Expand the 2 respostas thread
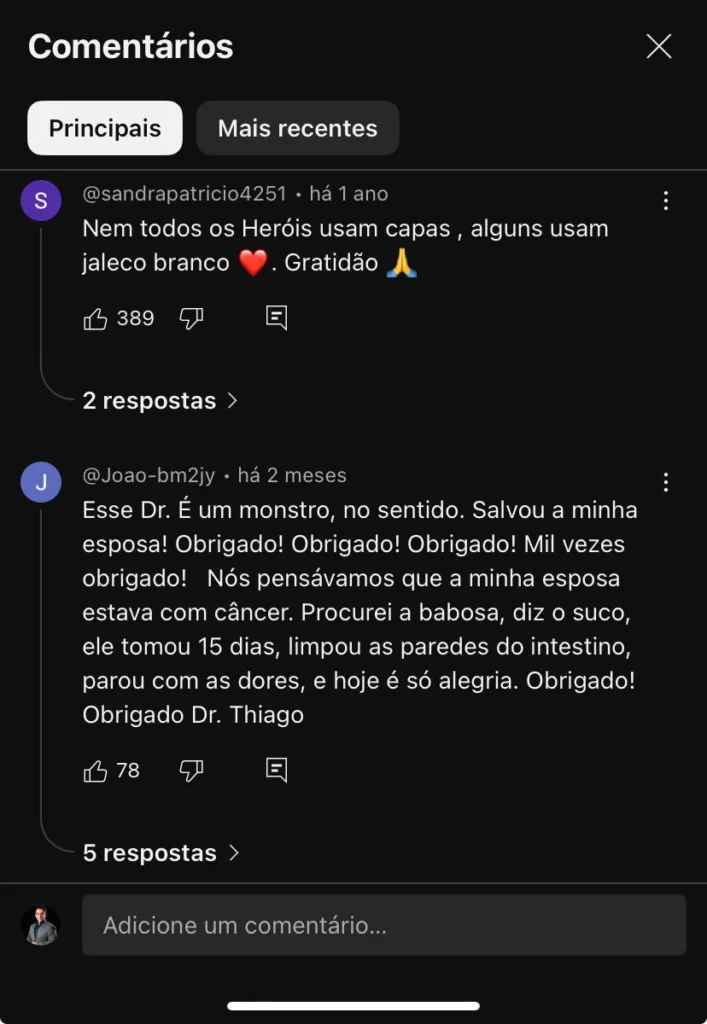Screen dimensions: 707x1024 tap(160, 401)
